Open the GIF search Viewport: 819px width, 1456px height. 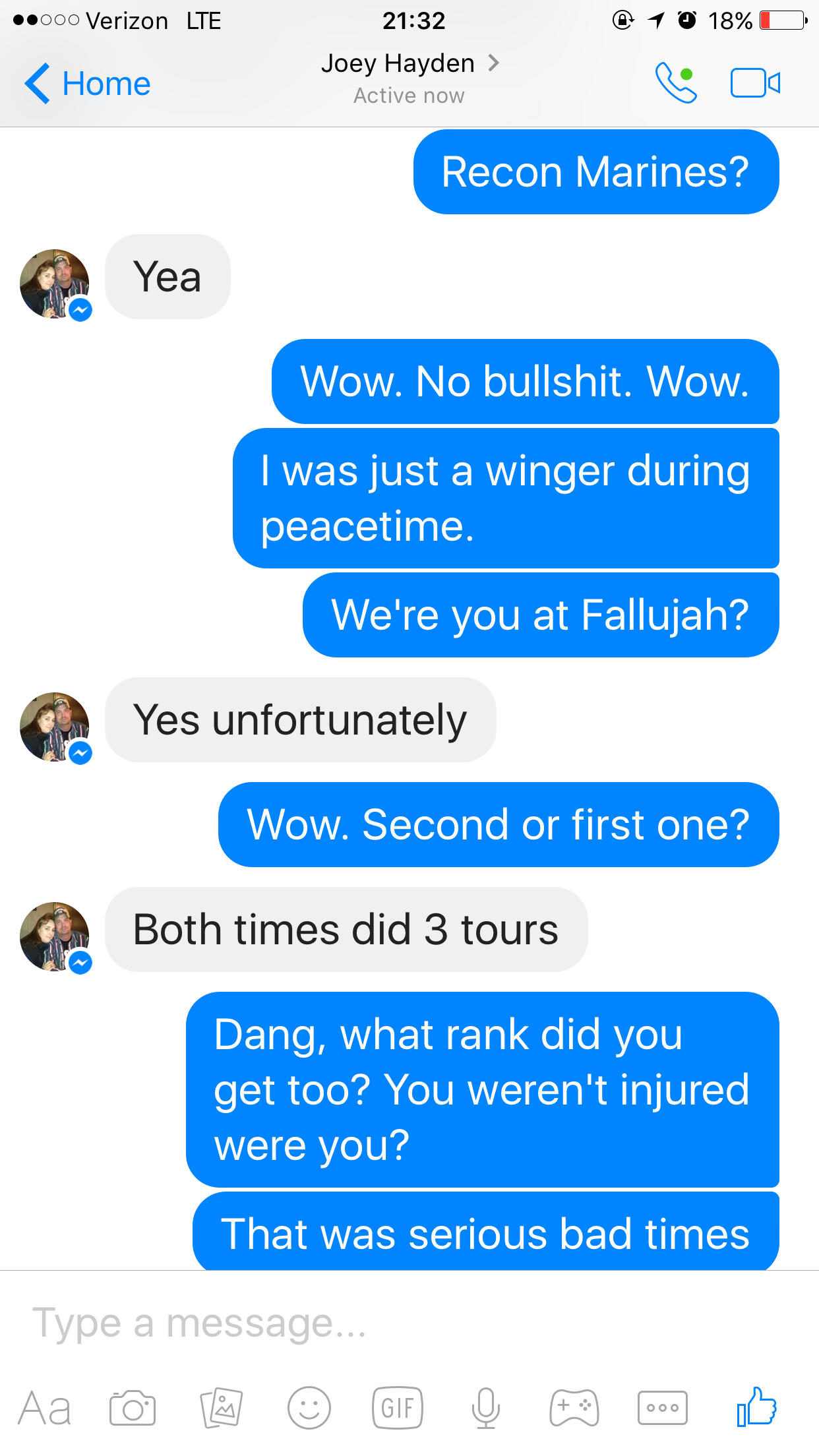(x=398, y=1409)
